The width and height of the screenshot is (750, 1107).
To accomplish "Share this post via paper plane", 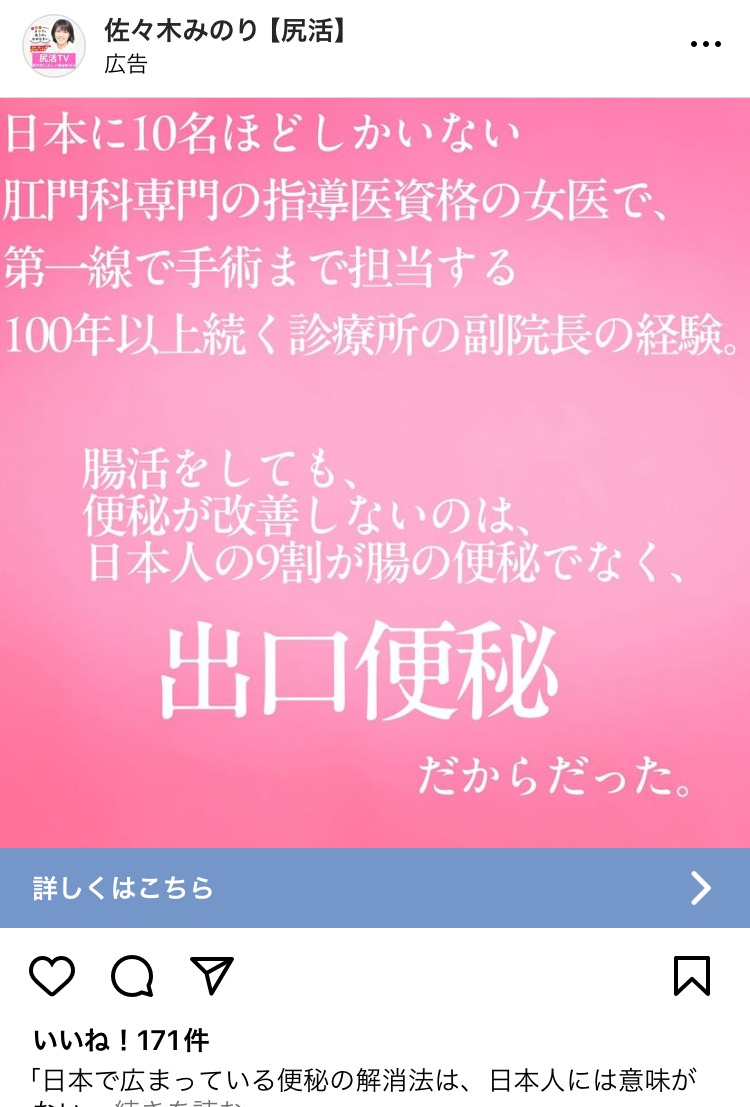I will [212, 976].
